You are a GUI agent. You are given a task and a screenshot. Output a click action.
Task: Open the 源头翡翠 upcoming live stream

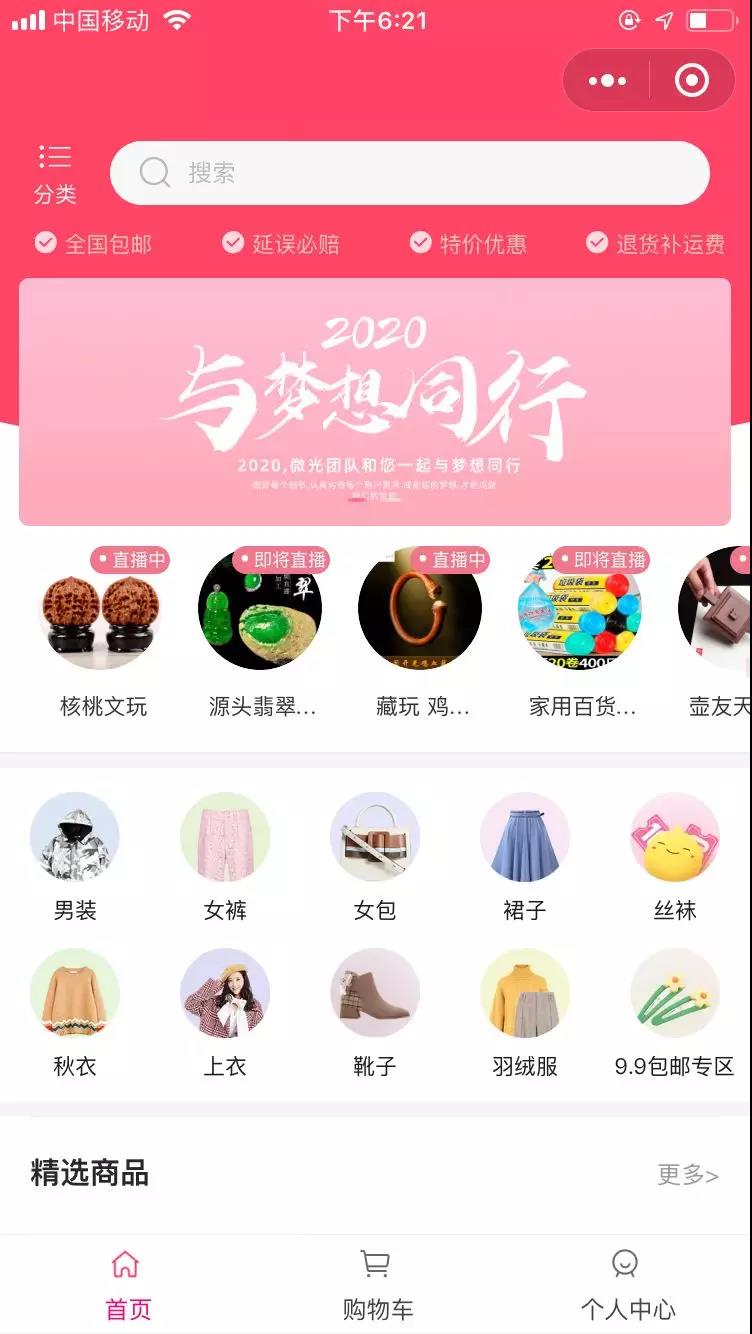coord(260,609)
